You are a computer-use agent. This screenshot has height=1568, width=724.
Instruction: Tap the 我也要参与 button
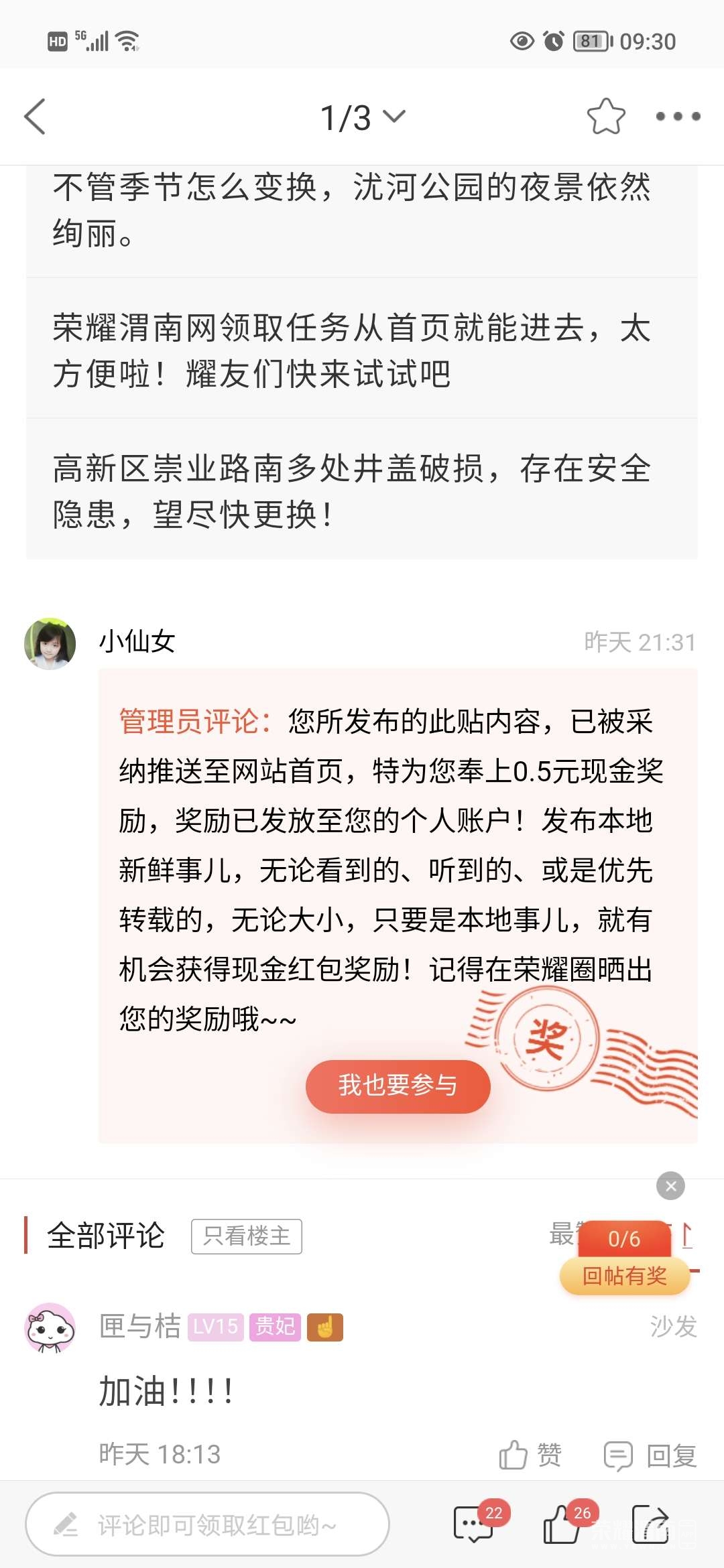coord(398,1086)
